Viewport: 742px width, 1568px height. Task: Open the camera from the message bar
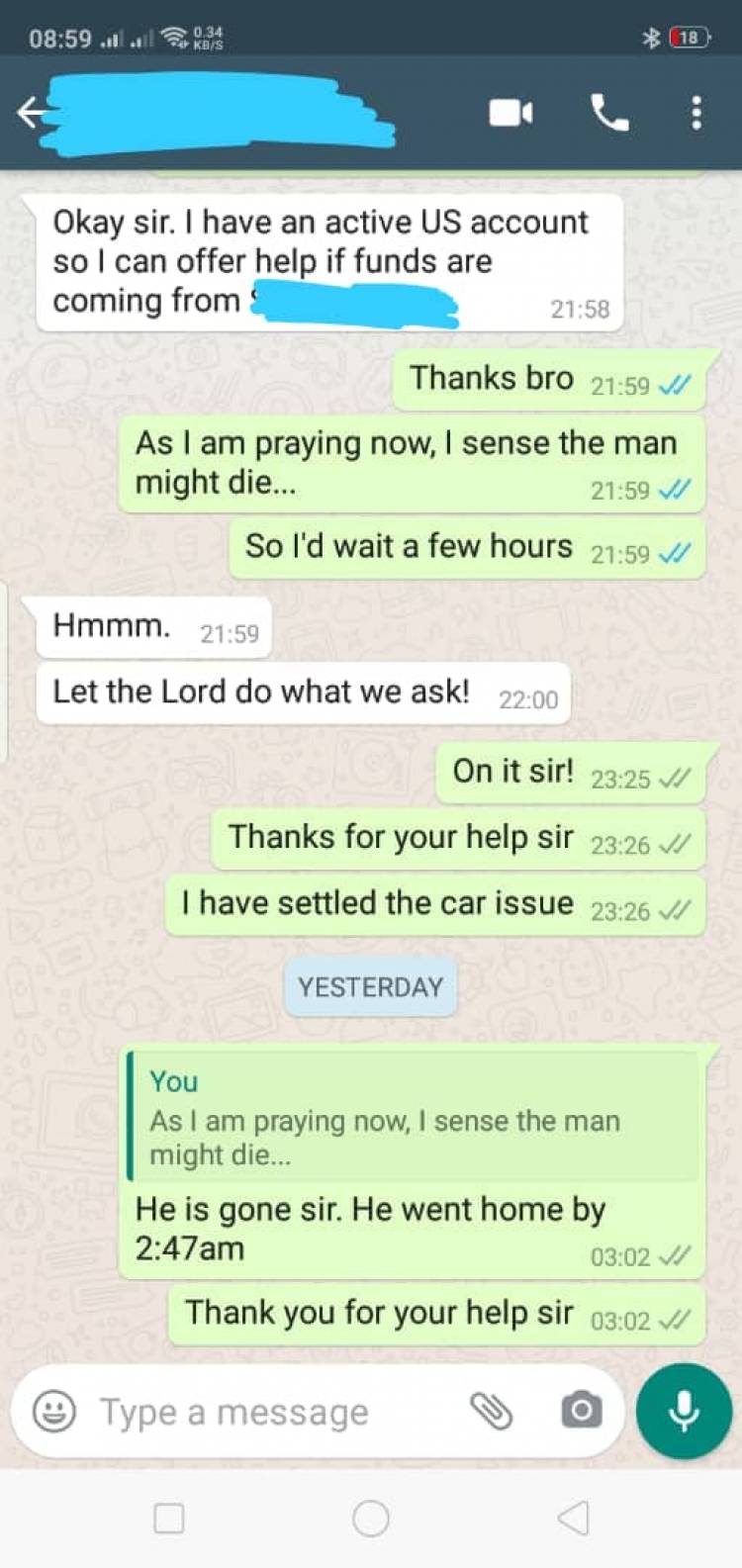[x=581, y=1412]
